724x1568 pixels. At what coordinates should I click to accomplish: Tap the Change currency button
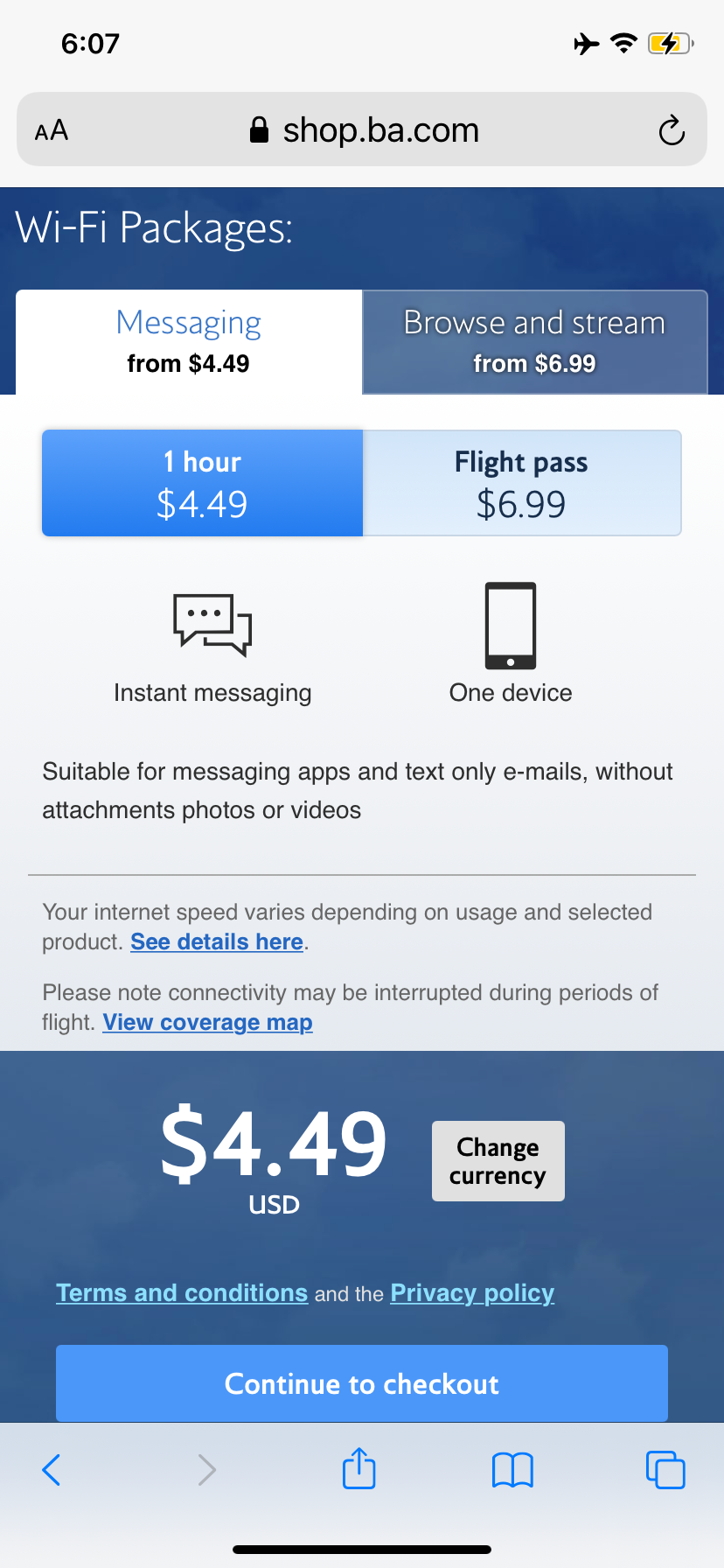tap(498, 1161)
